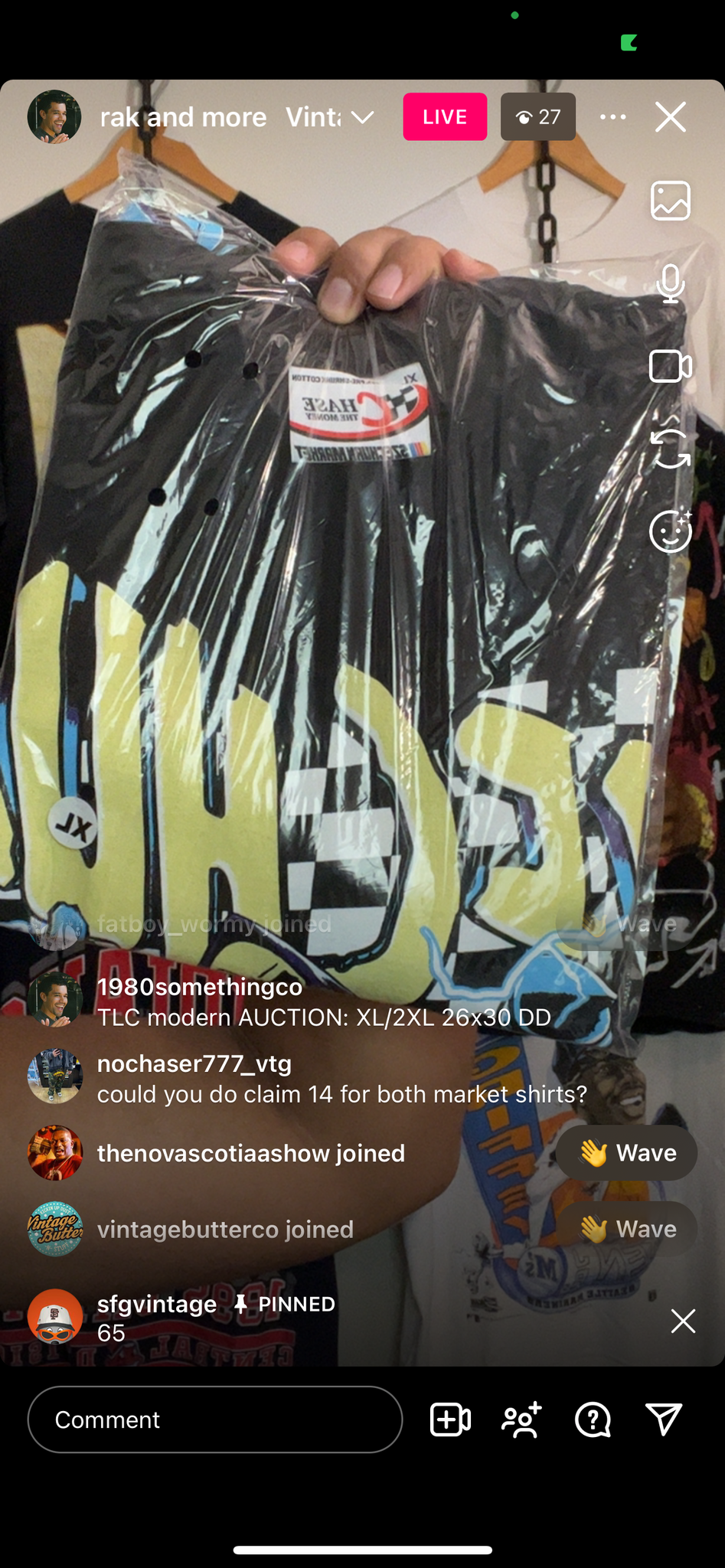
Task: Open the questions icon
Action: point(593,1419)
